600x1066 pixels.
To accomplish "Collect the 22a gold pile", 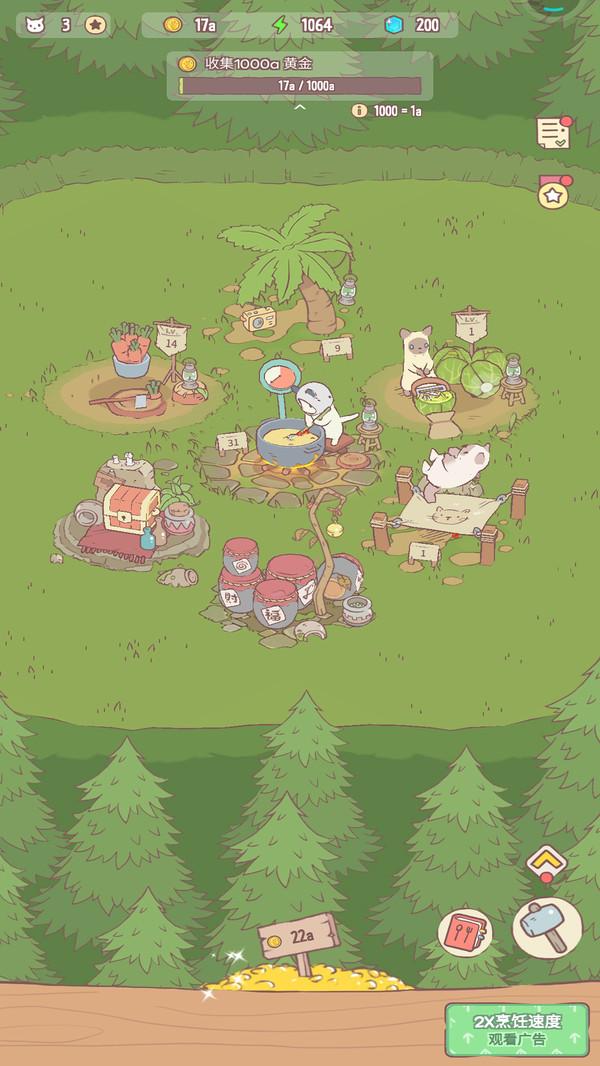I will pos(300,962).
